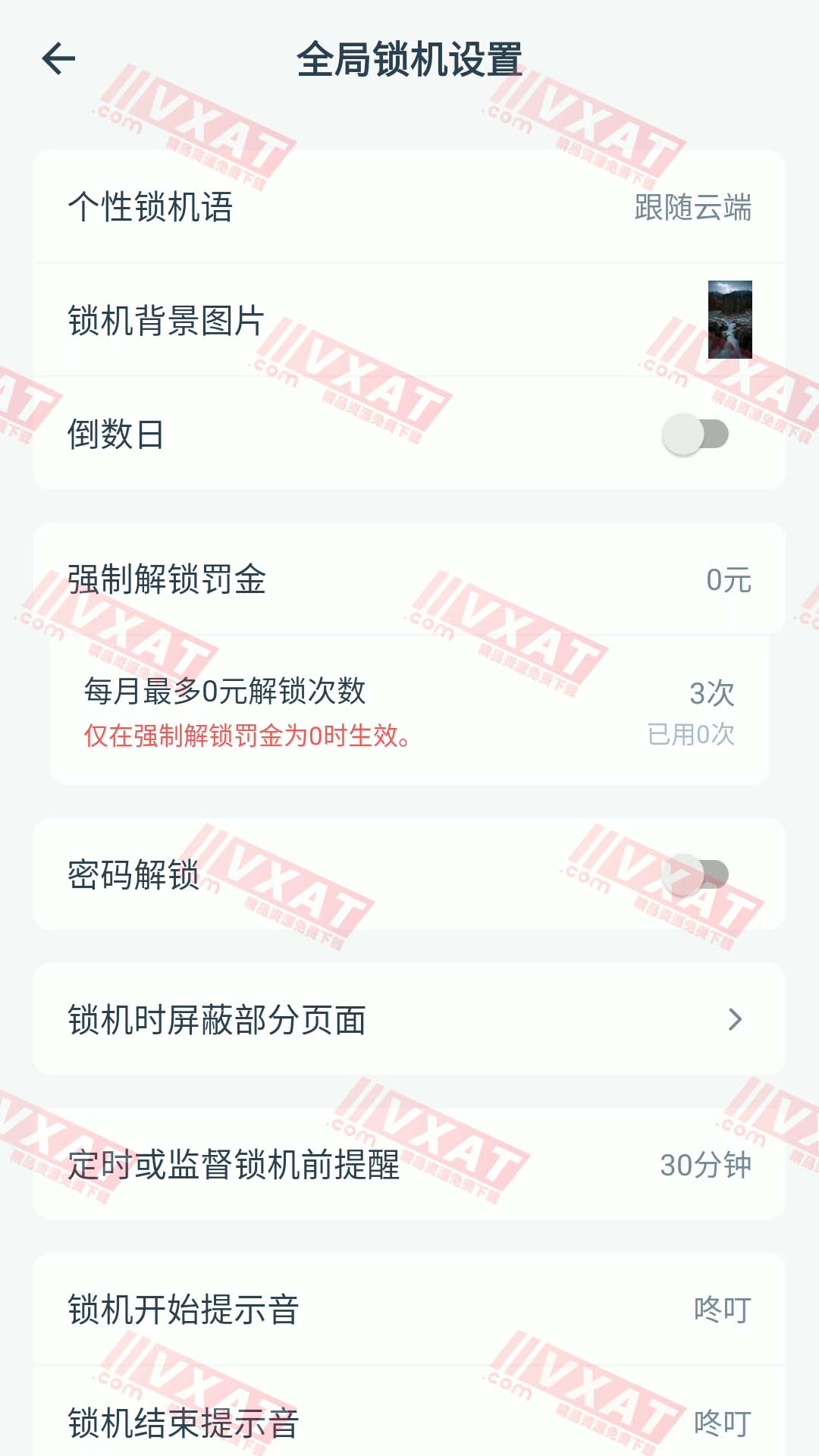Turn on 密码解锁
The width and height of the screenshot is (819, 1456).
(x=695, y=875)
